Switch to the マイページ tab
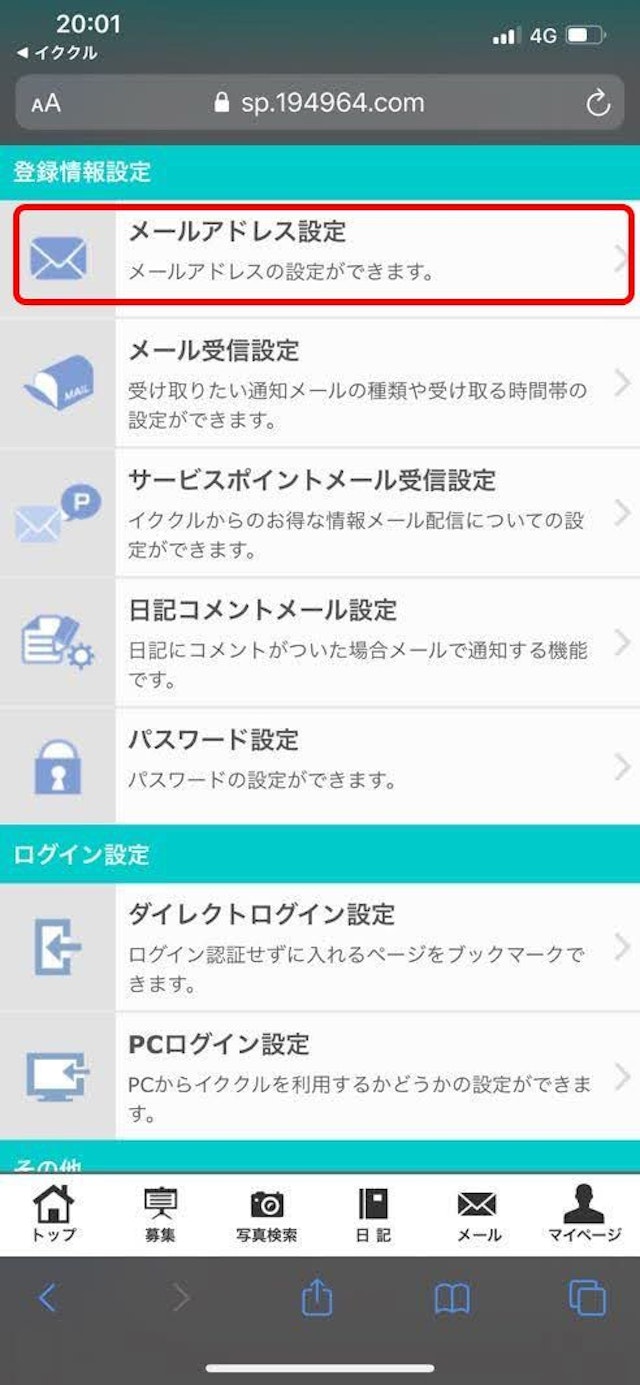The height and width of the screenshot is (1385, 640). point(585,1213)
